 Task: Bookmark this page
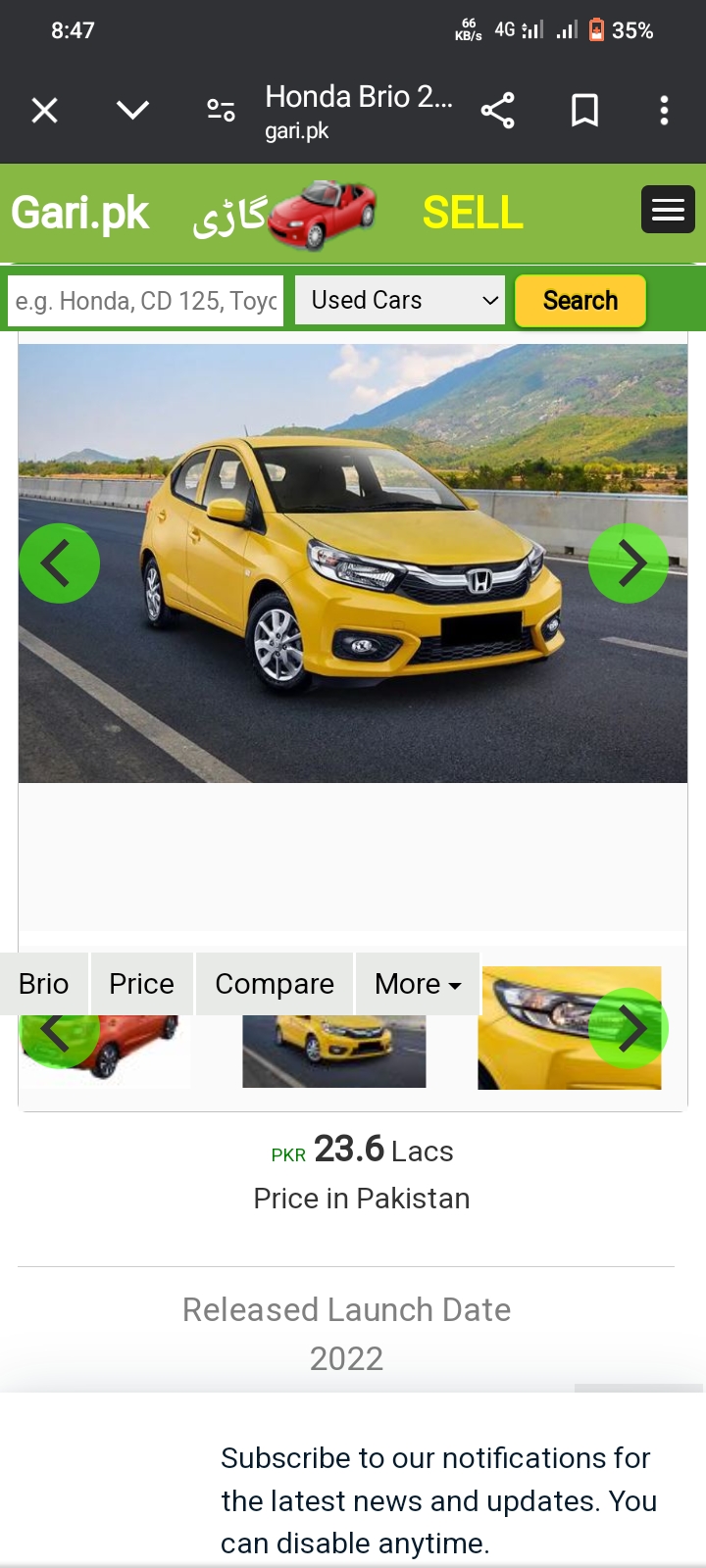click(584, 111)
